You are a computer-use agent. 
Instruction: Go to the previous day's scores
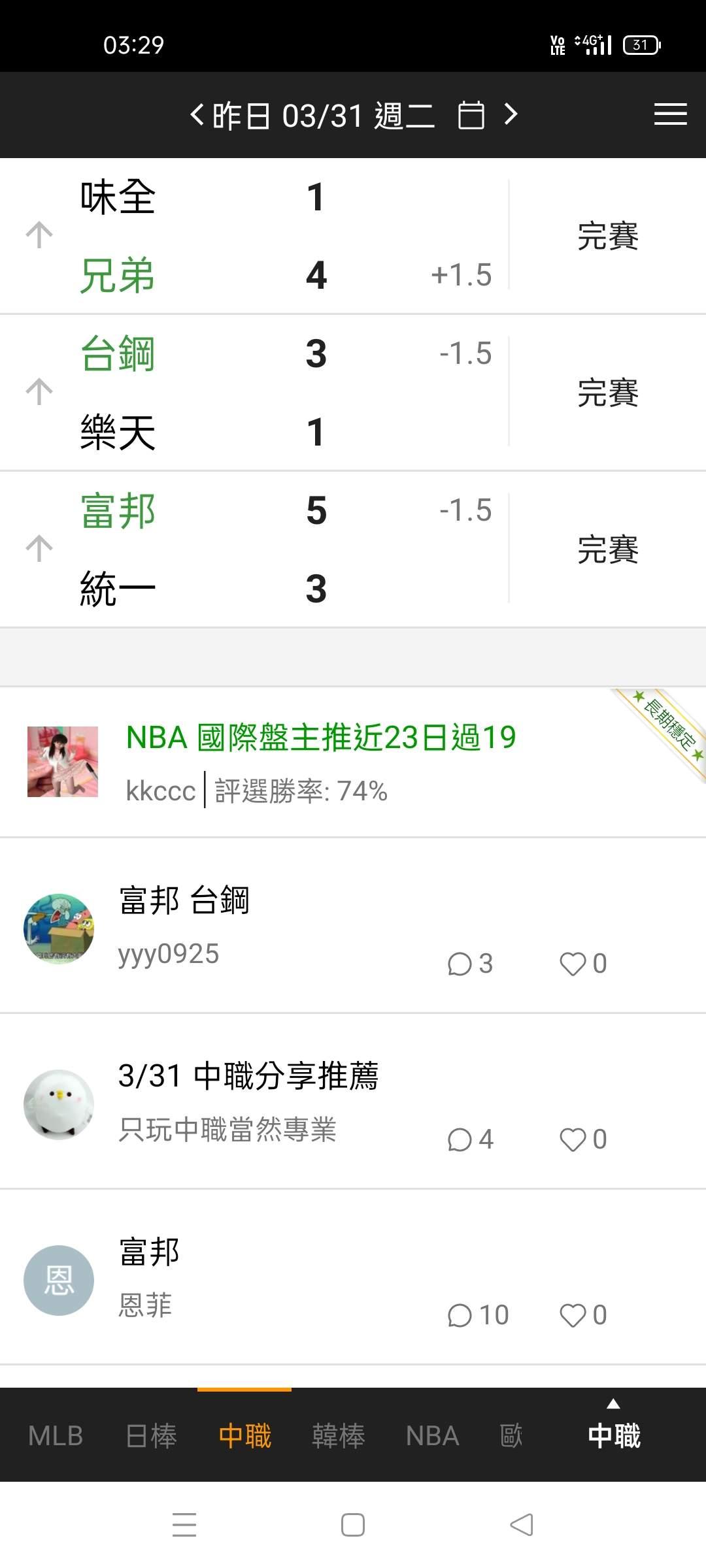coord(197,115)
